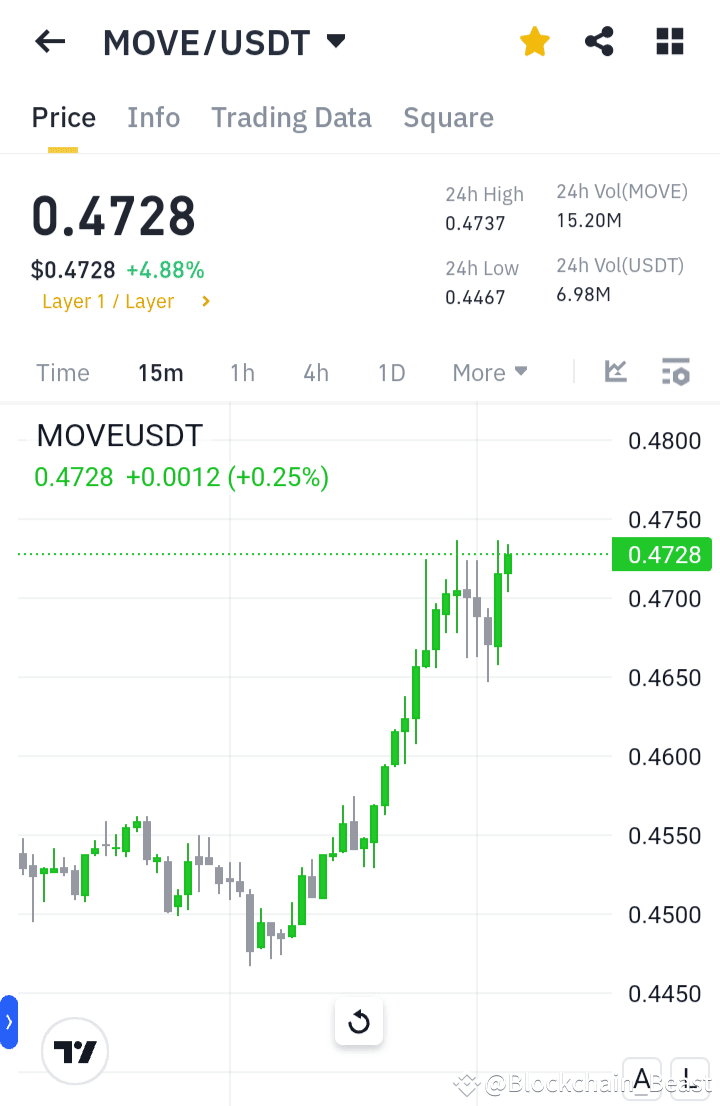Expand the More timeframes dropdown
Screen dimensions: 720x1106
(489, 372)
